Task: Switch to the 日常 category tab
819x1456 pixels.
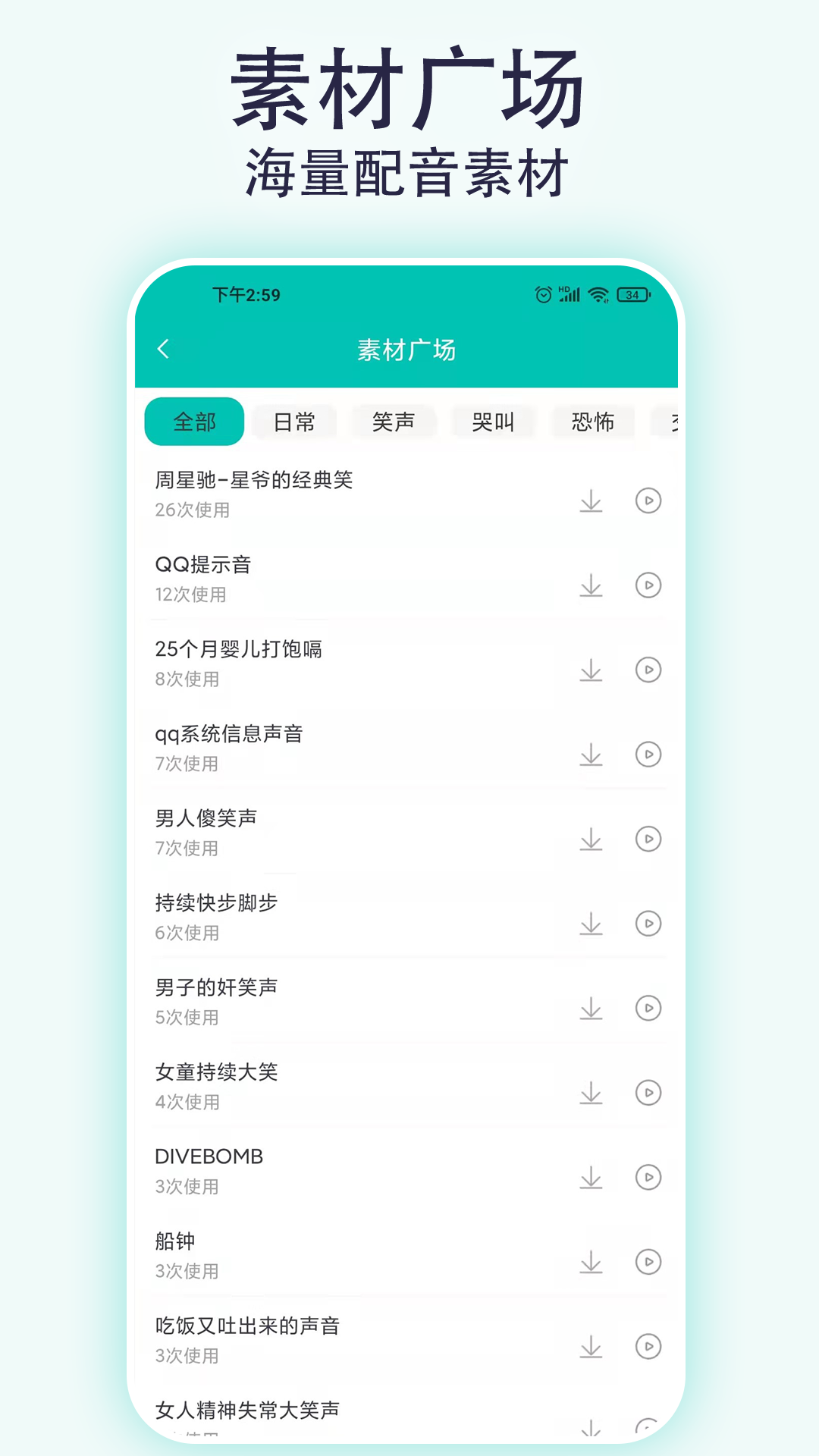Action: 294,422
